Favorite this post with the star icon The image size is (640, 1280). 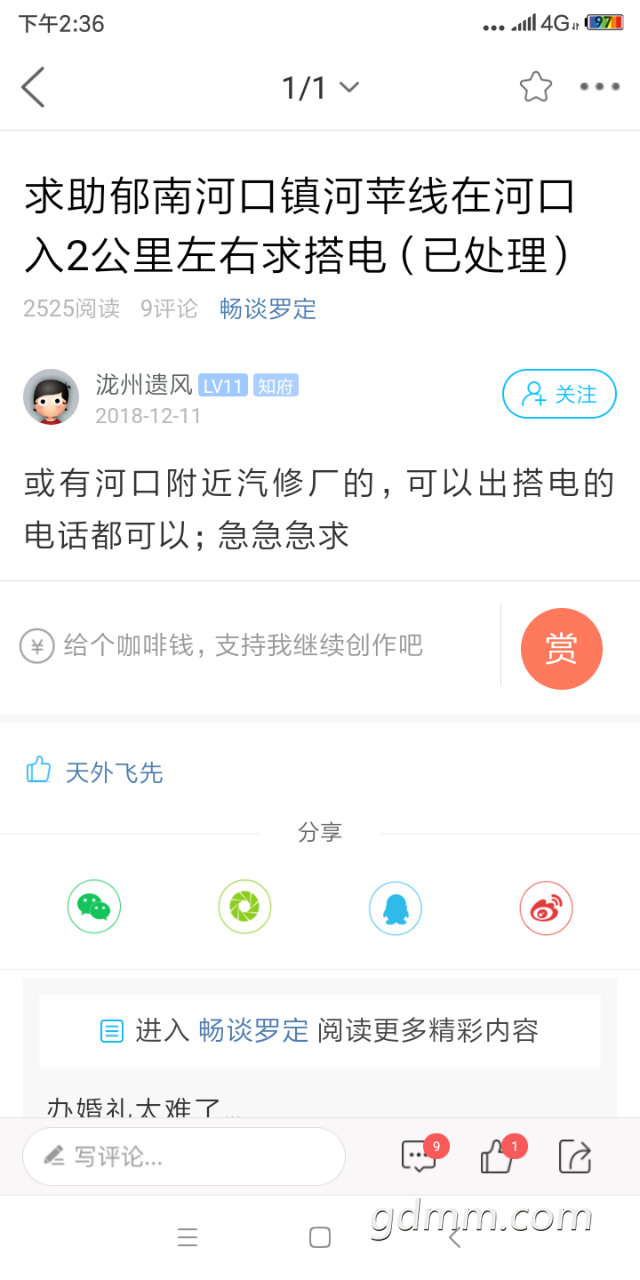pos(536,88)
